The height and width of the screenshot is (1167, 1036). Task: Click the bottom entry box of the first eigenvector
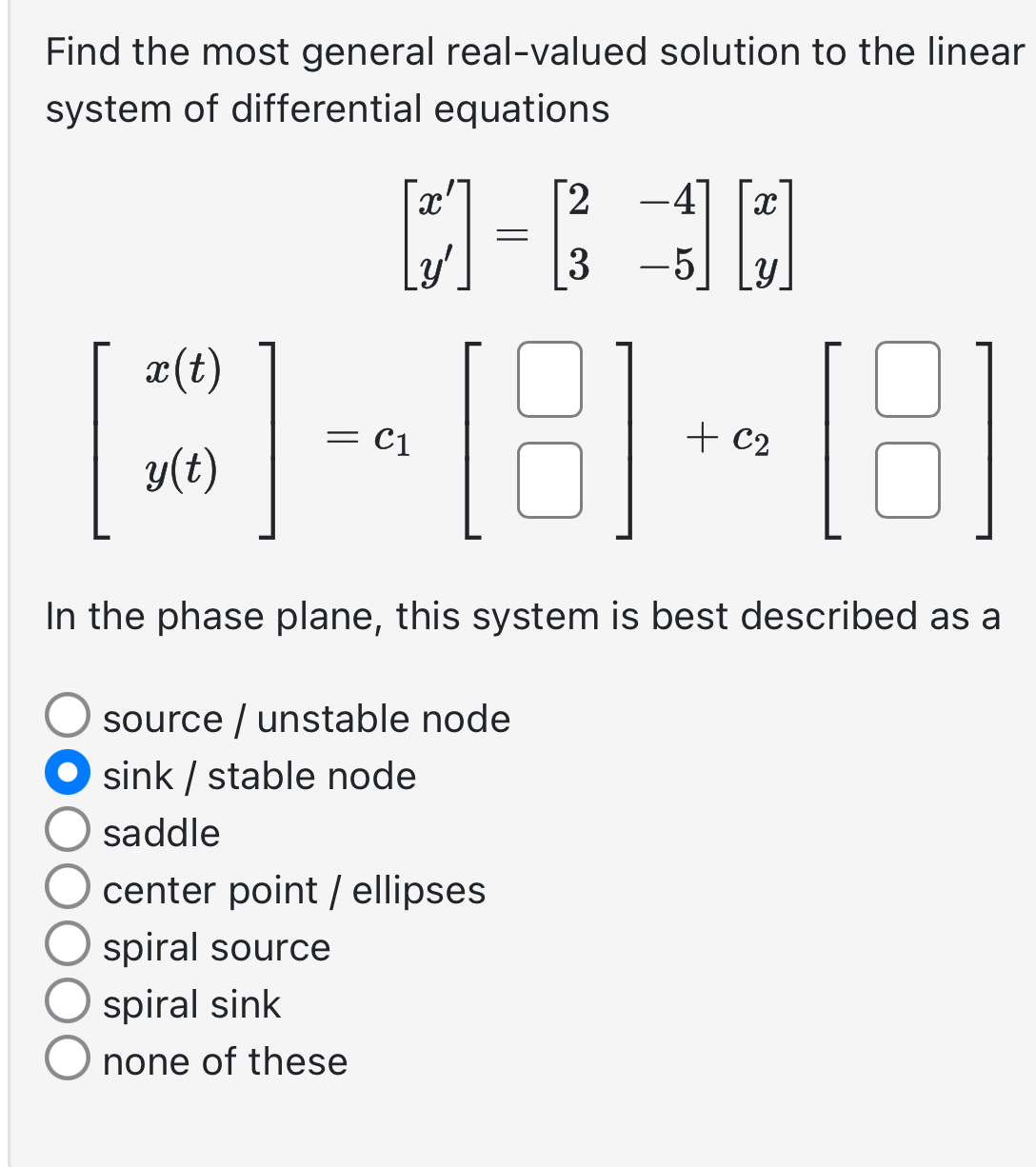[x=549, y=481]
